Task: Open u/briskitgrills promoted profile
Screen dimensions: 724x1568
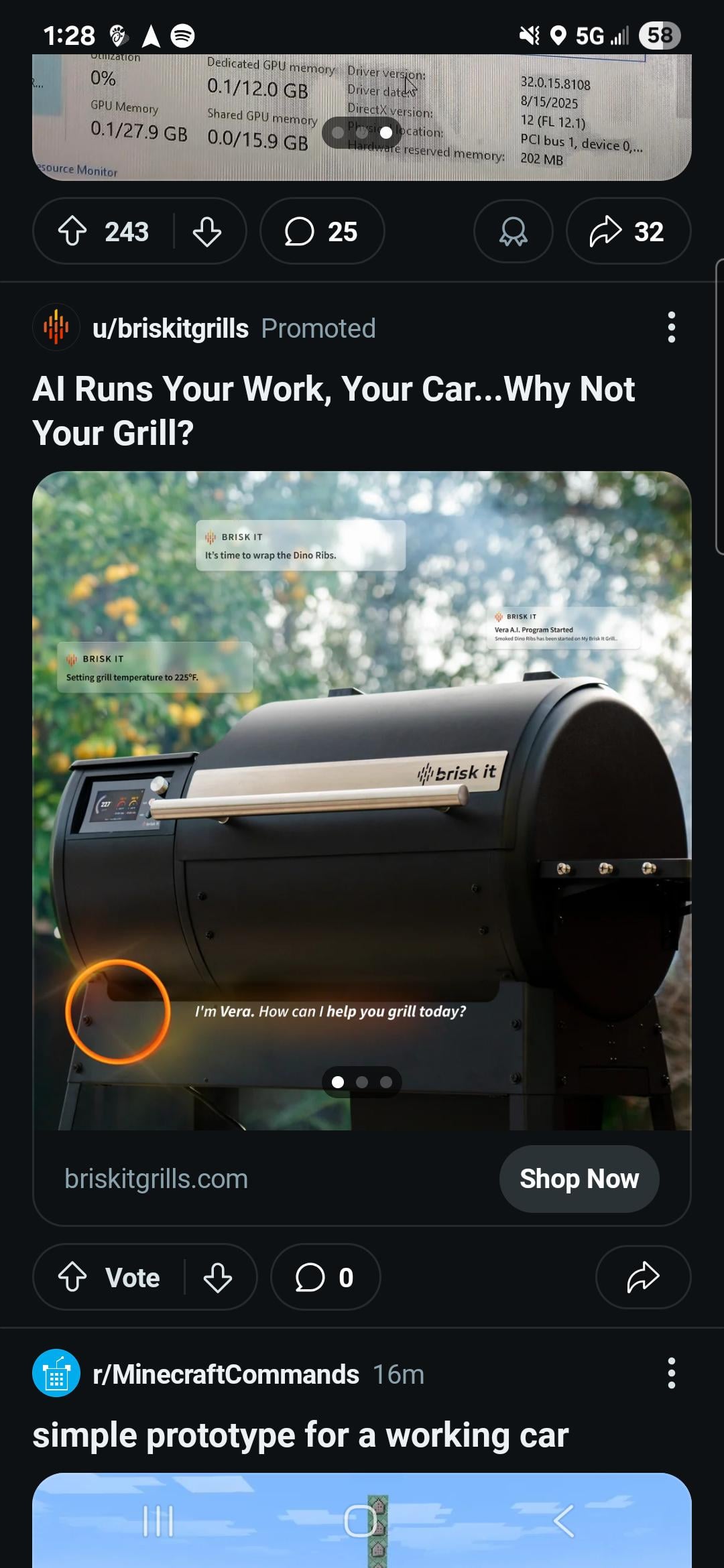Action: [x=170, y=328]
